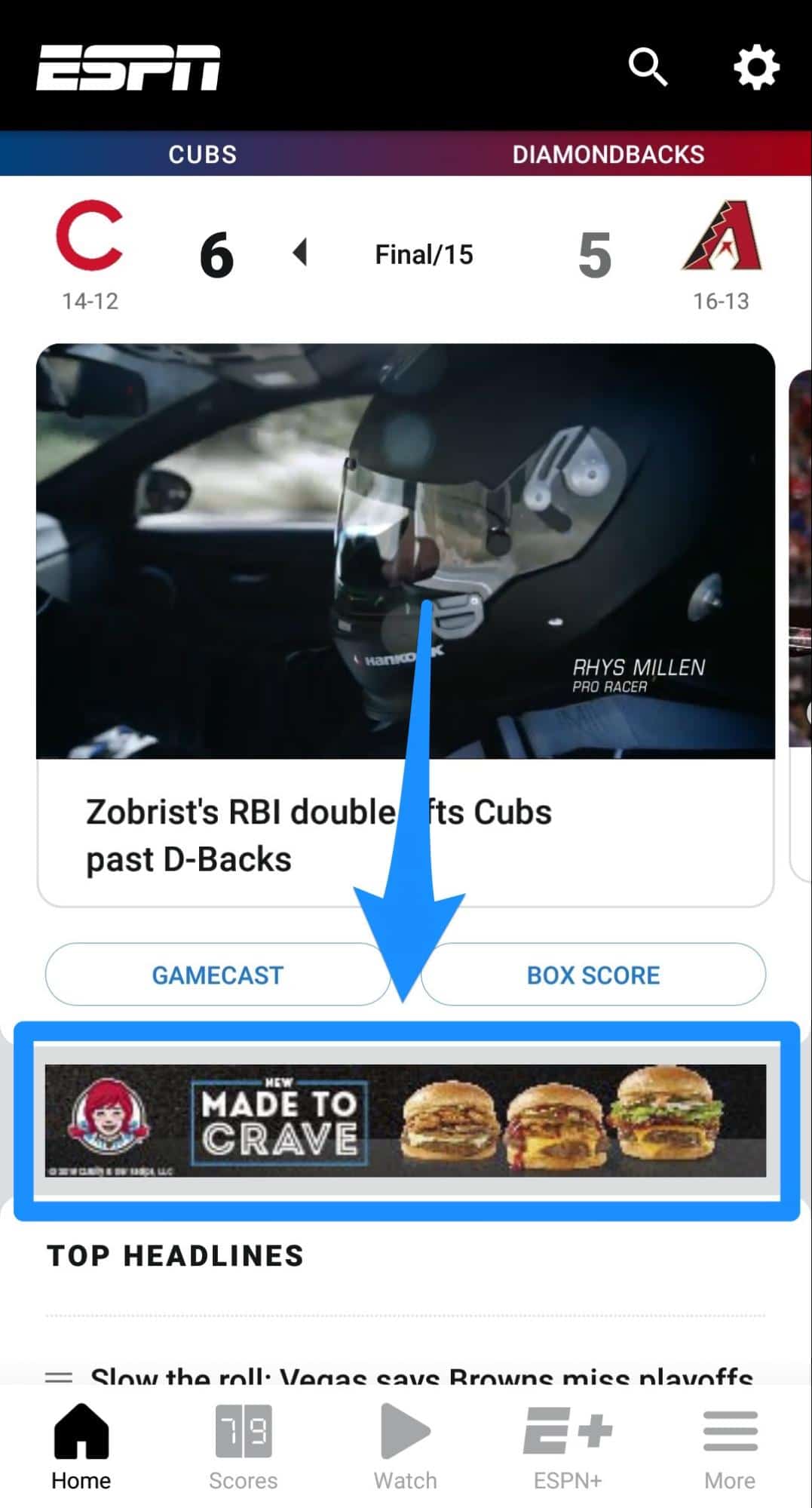The height and width of the screenshot is (1508, 812).
Task: Open the More menu tab
Action: tap(729, 1445)
